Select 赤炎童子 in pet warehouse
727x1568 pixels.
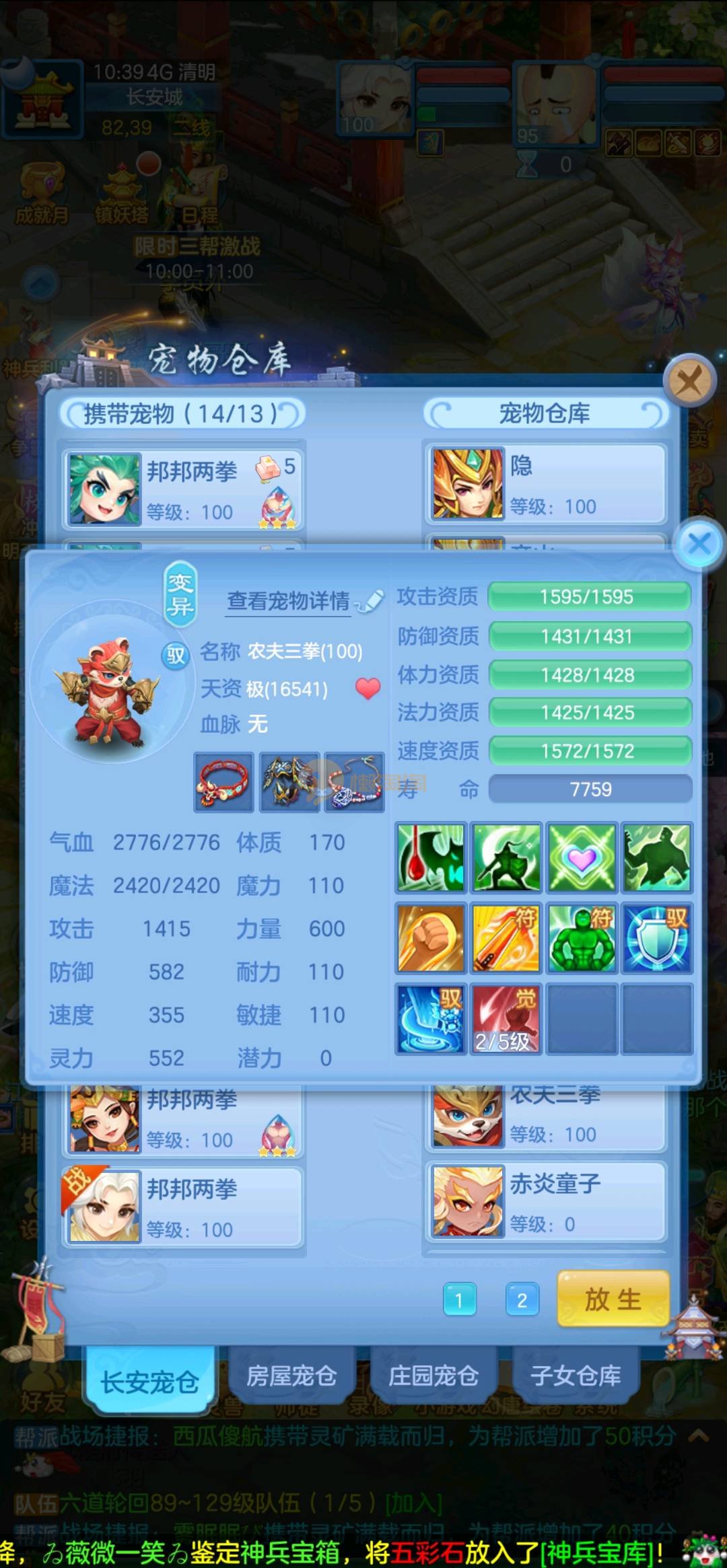tap(545, 1202)
